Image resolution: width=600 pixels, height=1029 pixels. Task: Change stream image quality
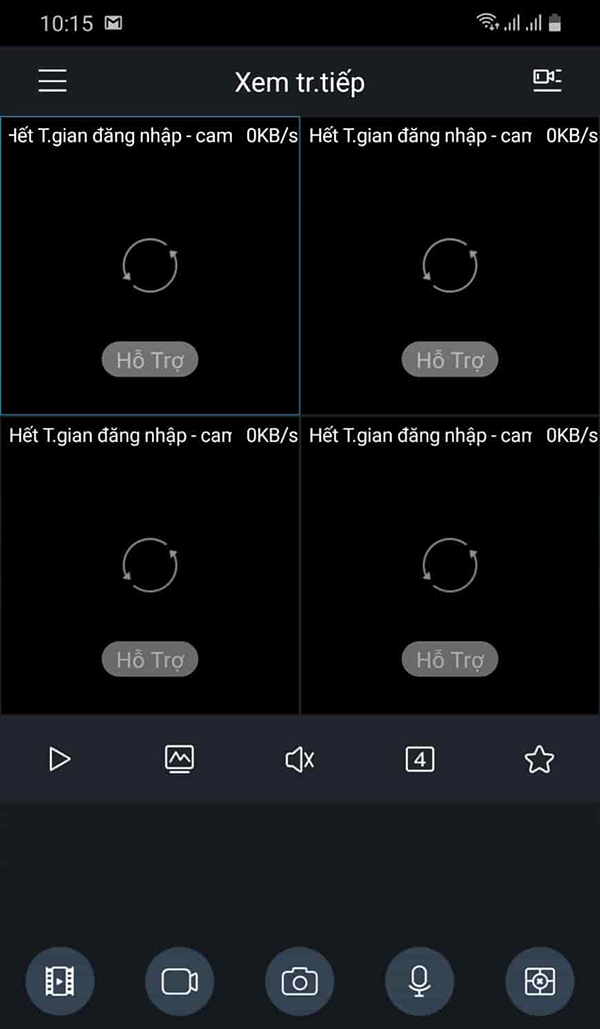[x=179, y=760]
